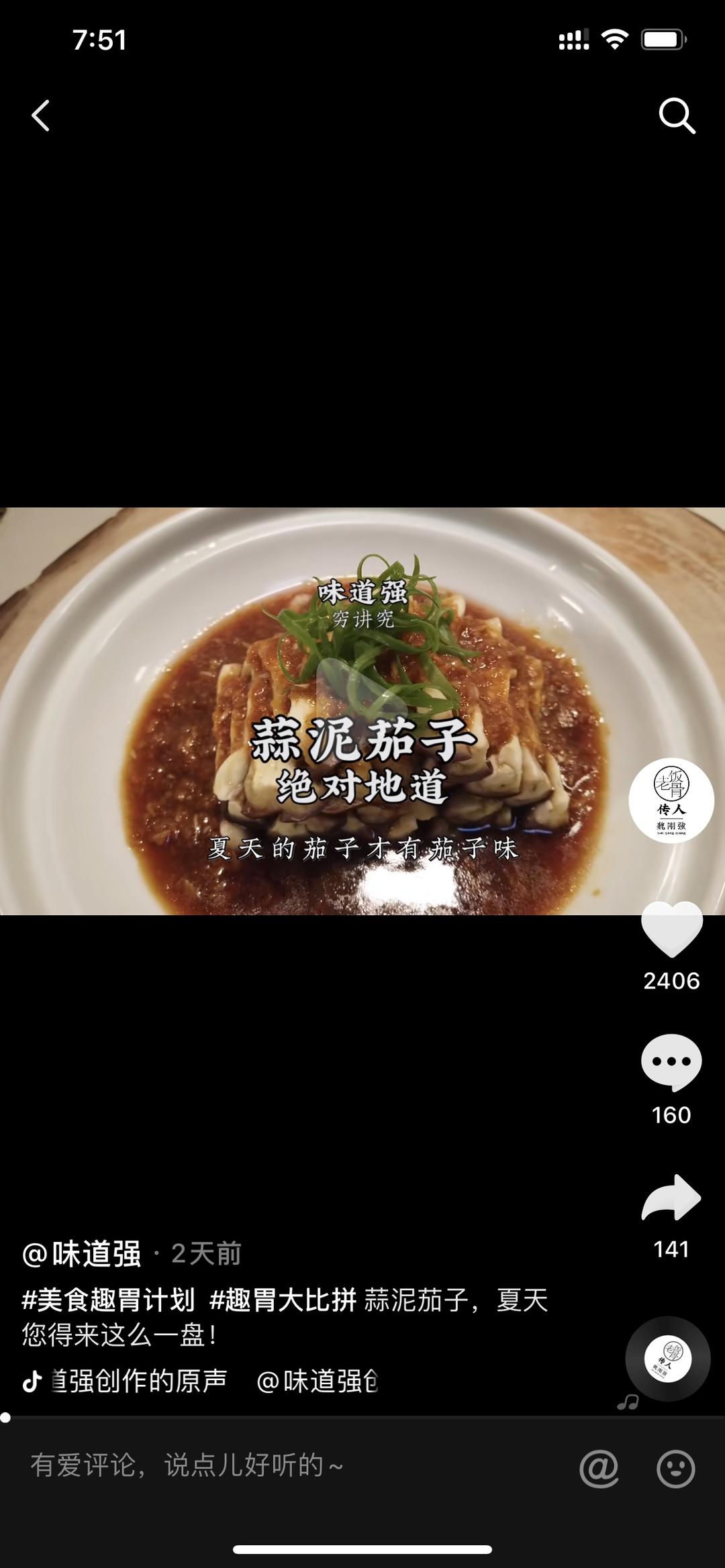Viewport: 725px width, 1568px height.
Task: Mention someone with the @ icon
Action: [x=599, y=1468]
